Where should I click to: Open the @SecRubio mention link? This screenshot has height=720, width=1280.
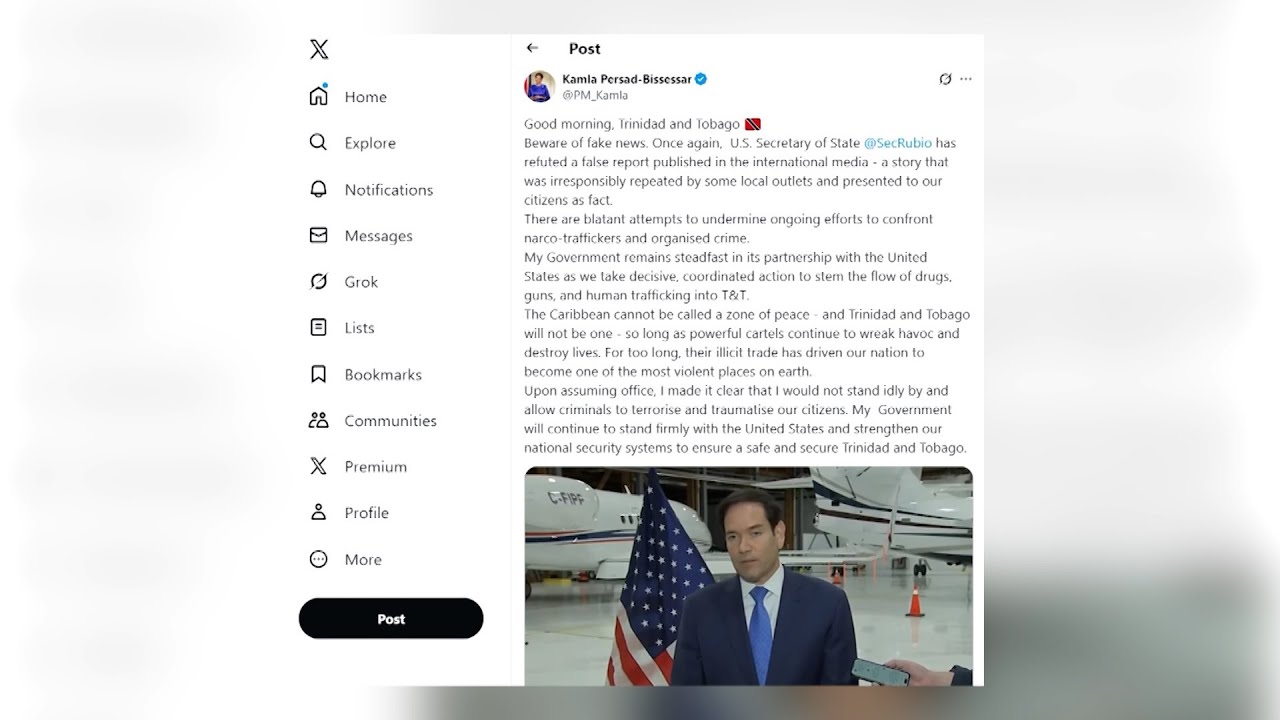[x=897, y=143]
